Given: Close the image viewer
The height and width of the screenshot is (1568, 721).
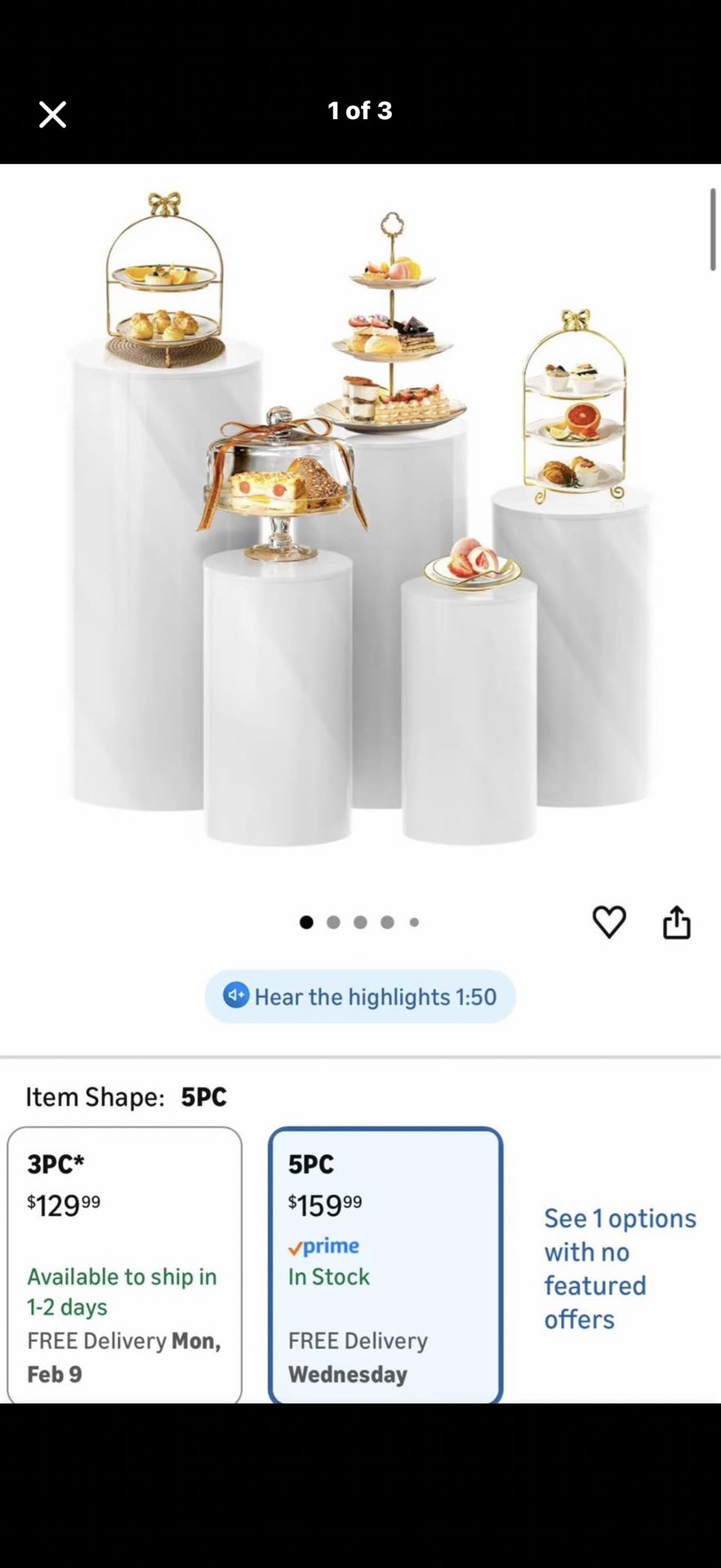Looking at the screenshot, I should 52,114.
